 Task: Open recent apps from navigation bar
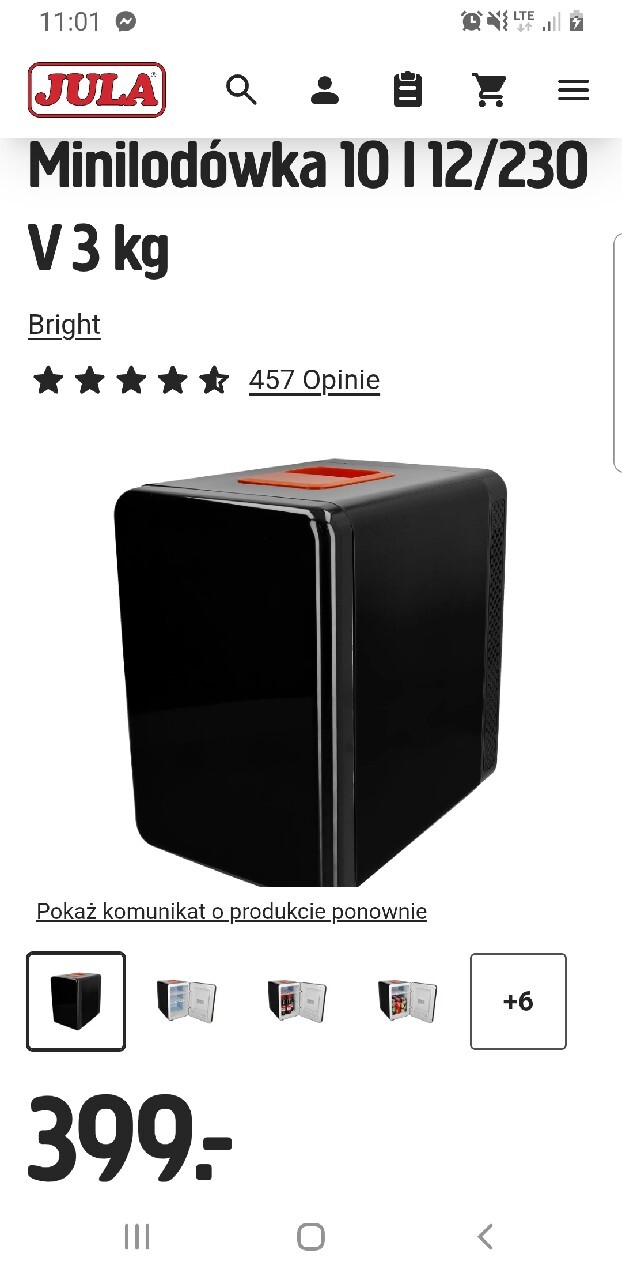click(137, 1237)
